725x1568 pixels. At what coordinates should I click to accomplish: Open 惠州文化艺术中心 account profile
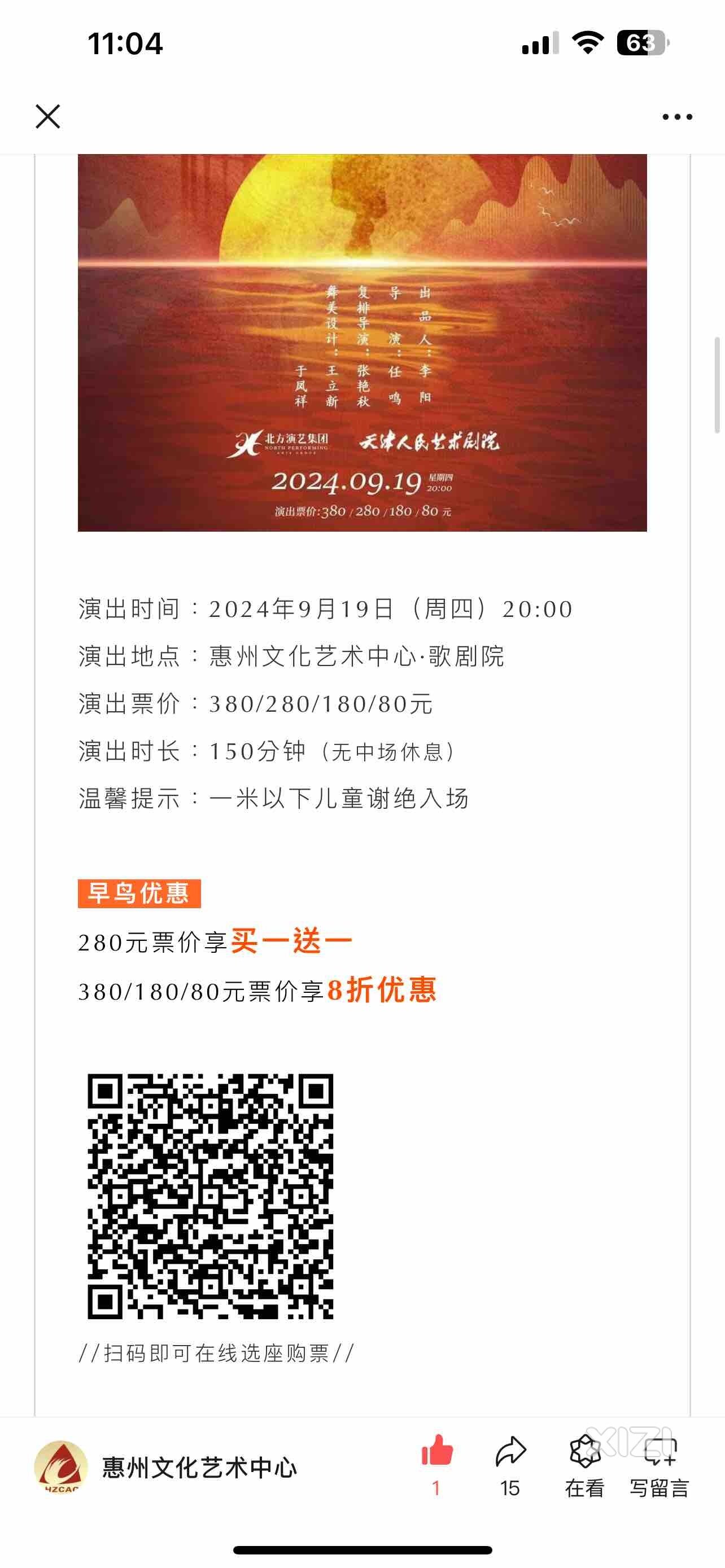(165, 1468)
